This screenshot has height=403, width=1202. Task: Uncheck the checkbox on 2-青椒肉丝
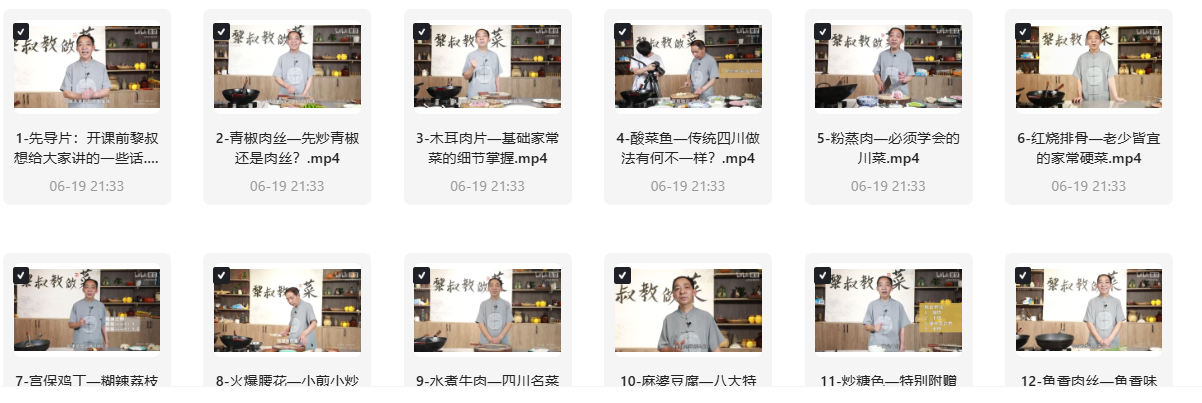[x=221, y=31]
